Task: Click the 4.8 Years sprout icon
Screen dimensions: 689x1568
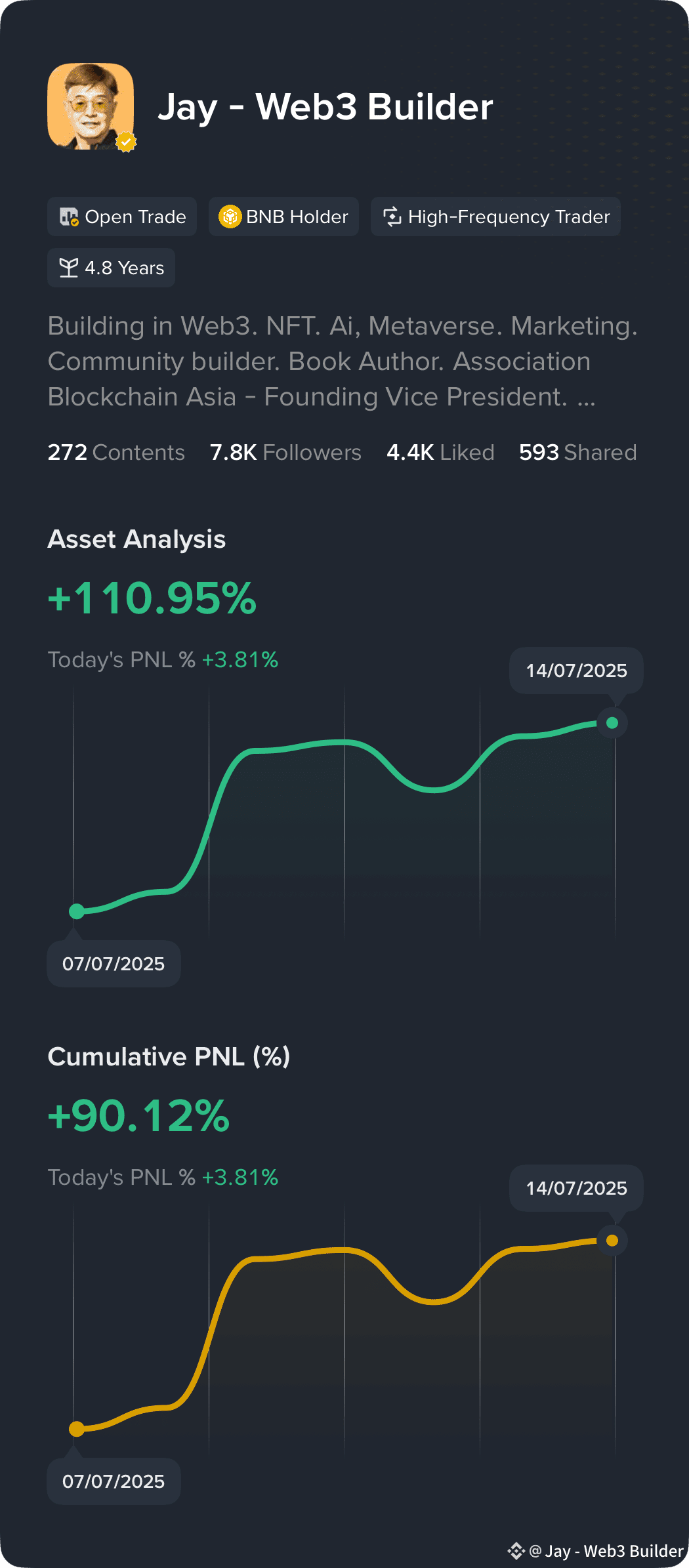Action: [69, 268]
